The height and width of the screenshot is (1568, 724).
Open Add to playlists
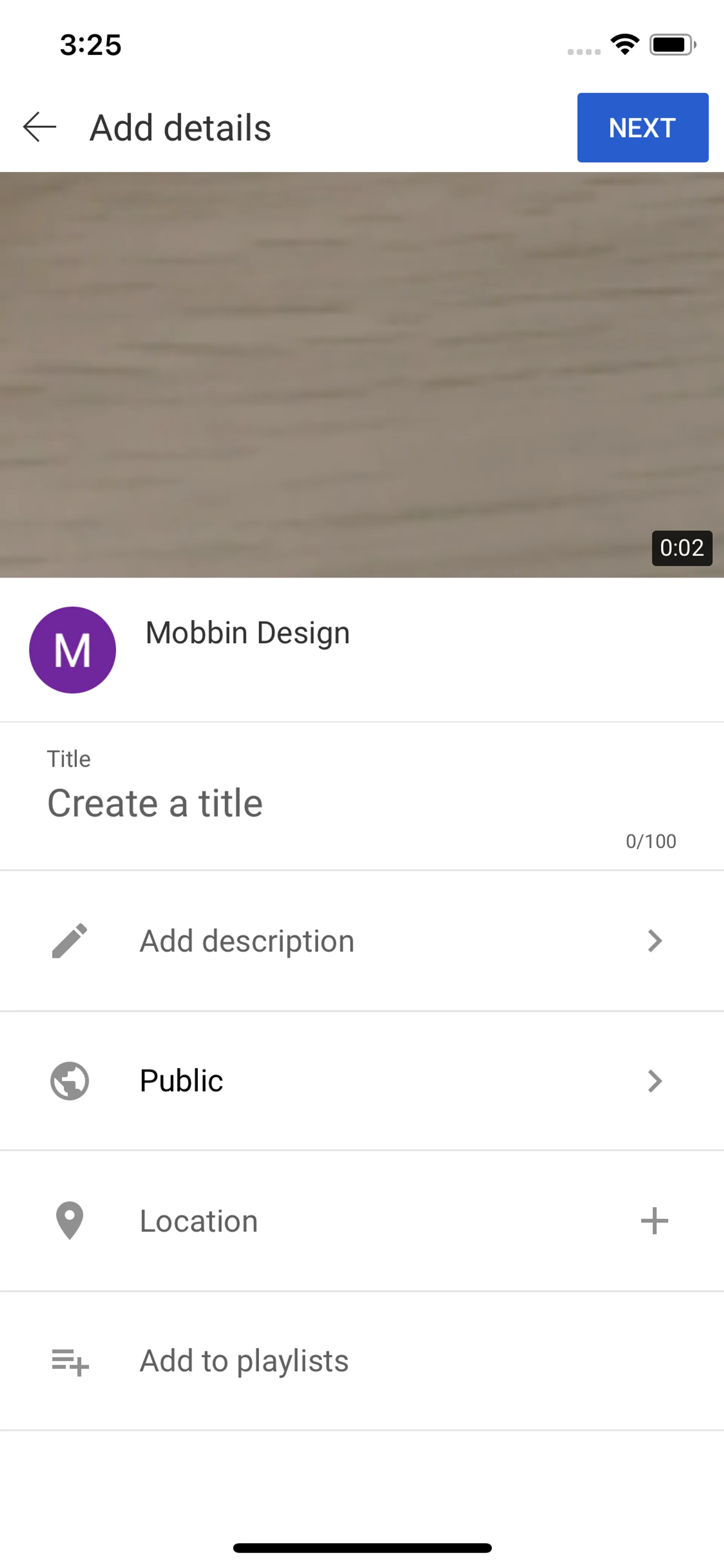pos(362,1361)
